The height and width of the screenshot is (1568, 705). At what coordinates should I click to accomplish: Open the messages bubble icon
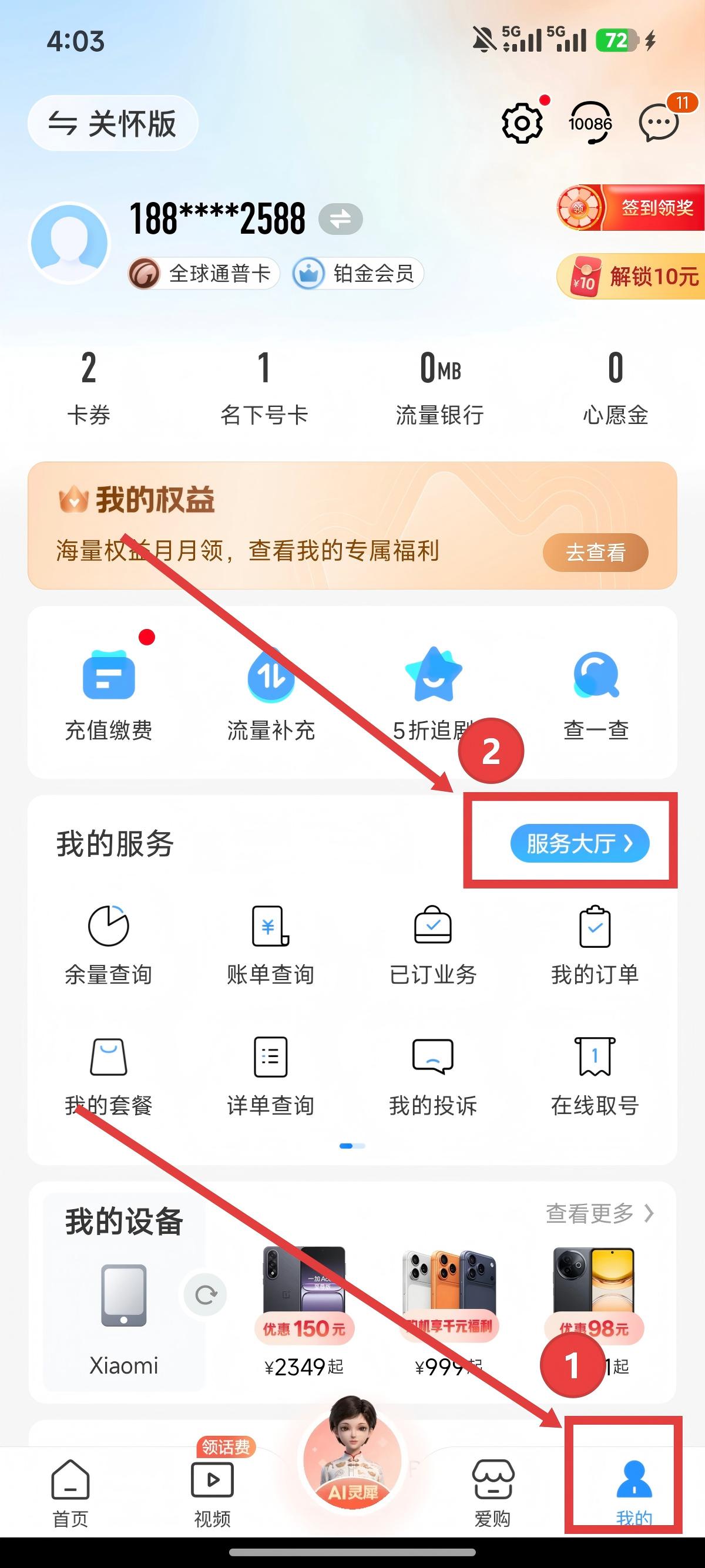(659, 123)
